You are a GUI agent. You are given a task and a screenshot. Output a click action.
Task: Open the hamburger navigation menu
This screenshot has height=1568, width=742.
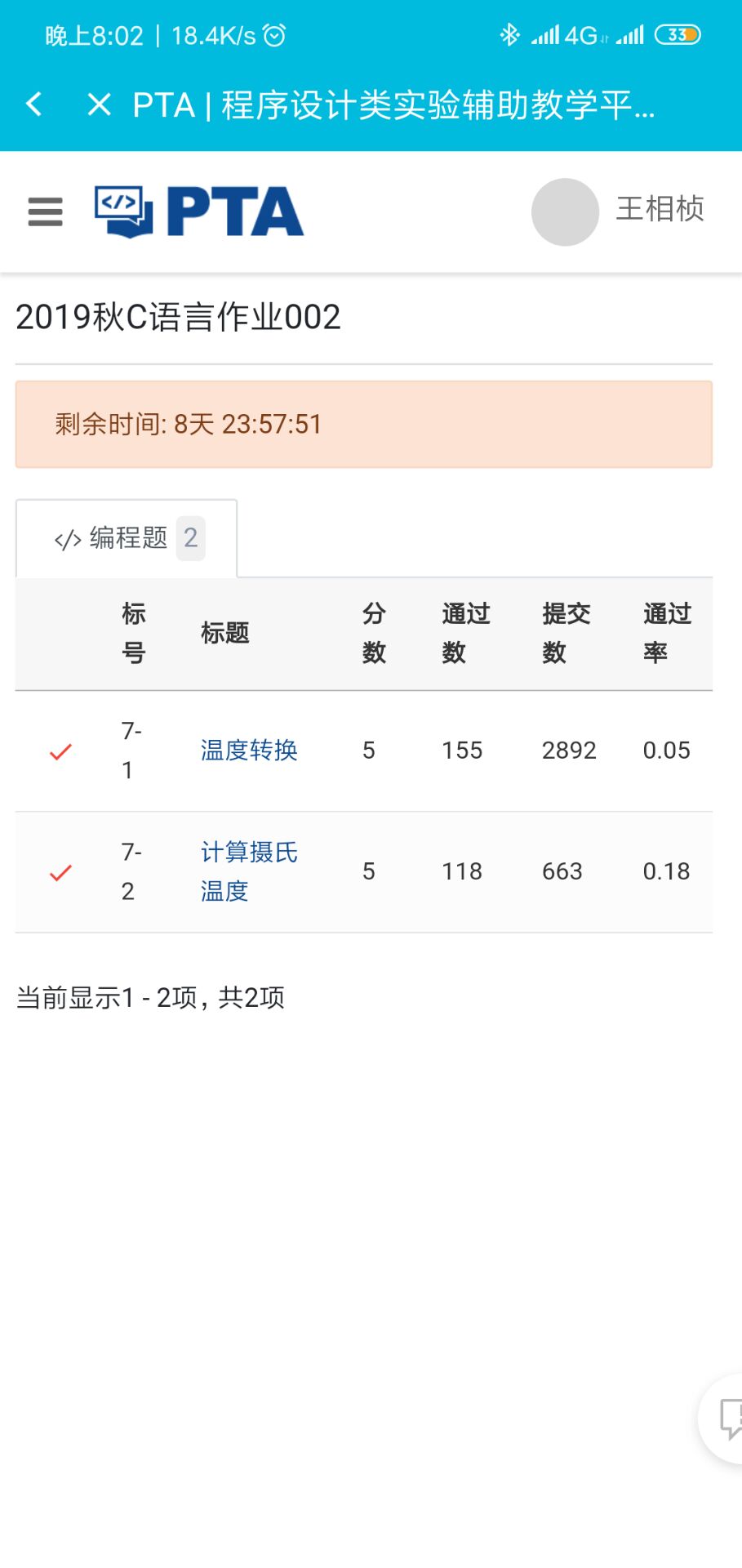pos(45,212)
